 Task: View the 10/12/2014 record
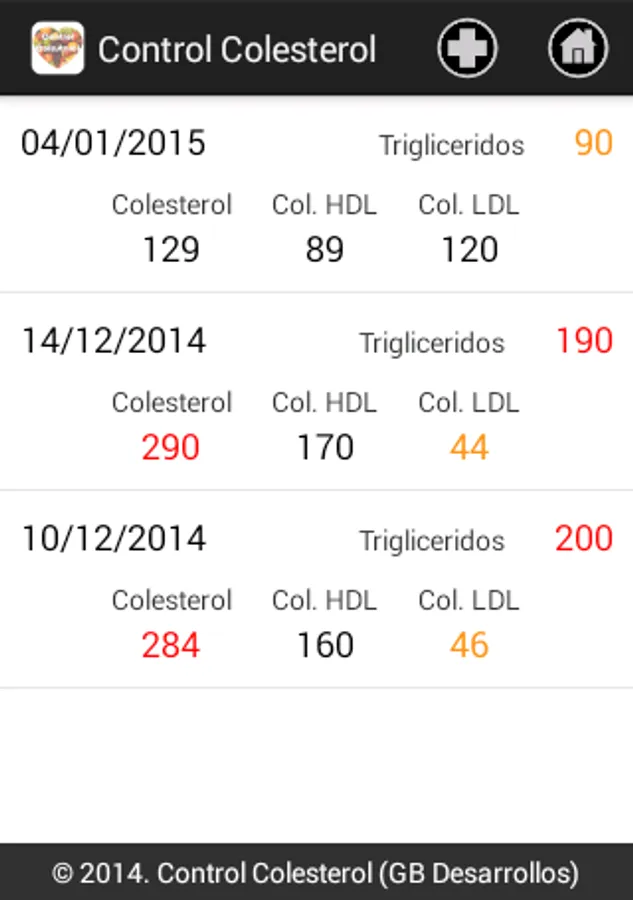coord(316,590)
